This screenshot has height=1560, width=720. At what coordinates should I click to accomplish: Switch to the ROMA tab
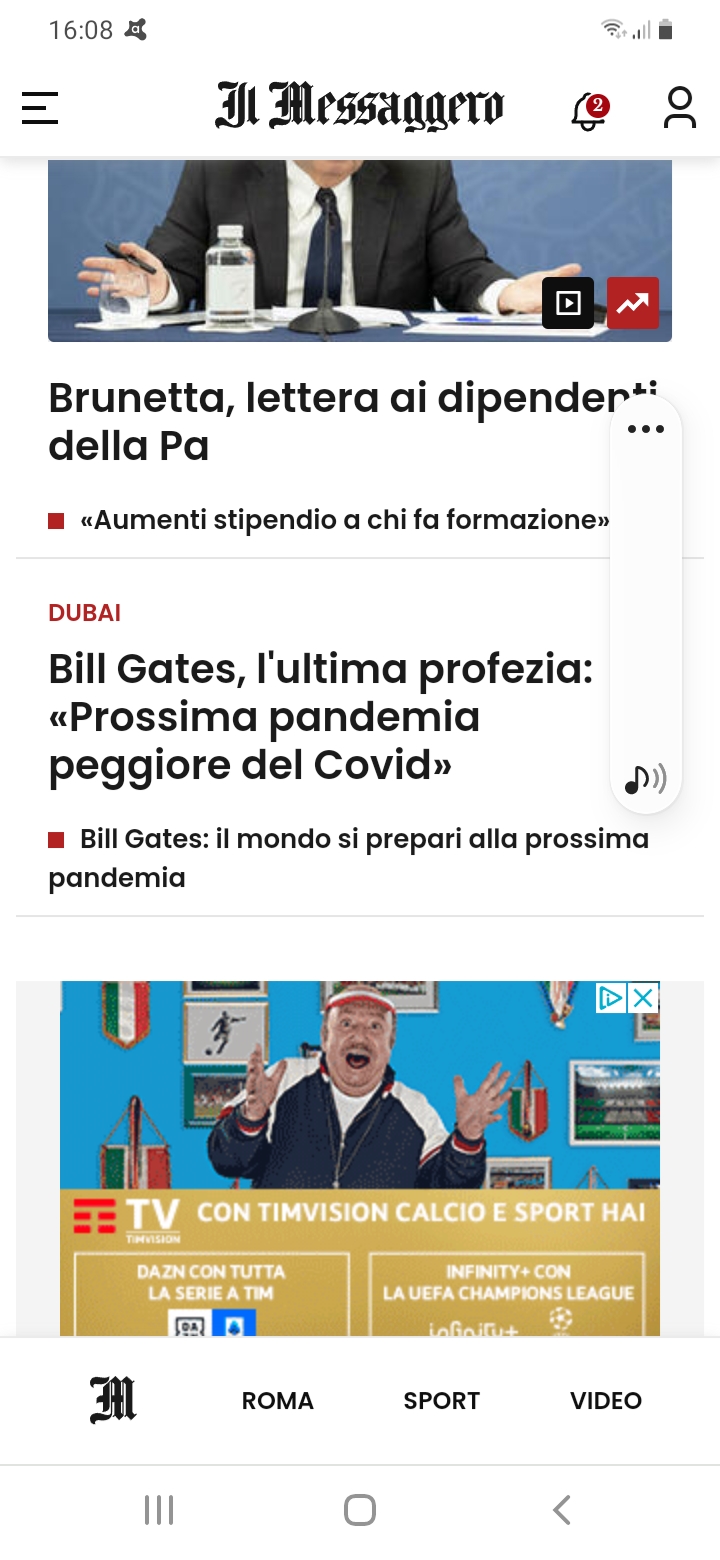click(x=278, y=1401)
